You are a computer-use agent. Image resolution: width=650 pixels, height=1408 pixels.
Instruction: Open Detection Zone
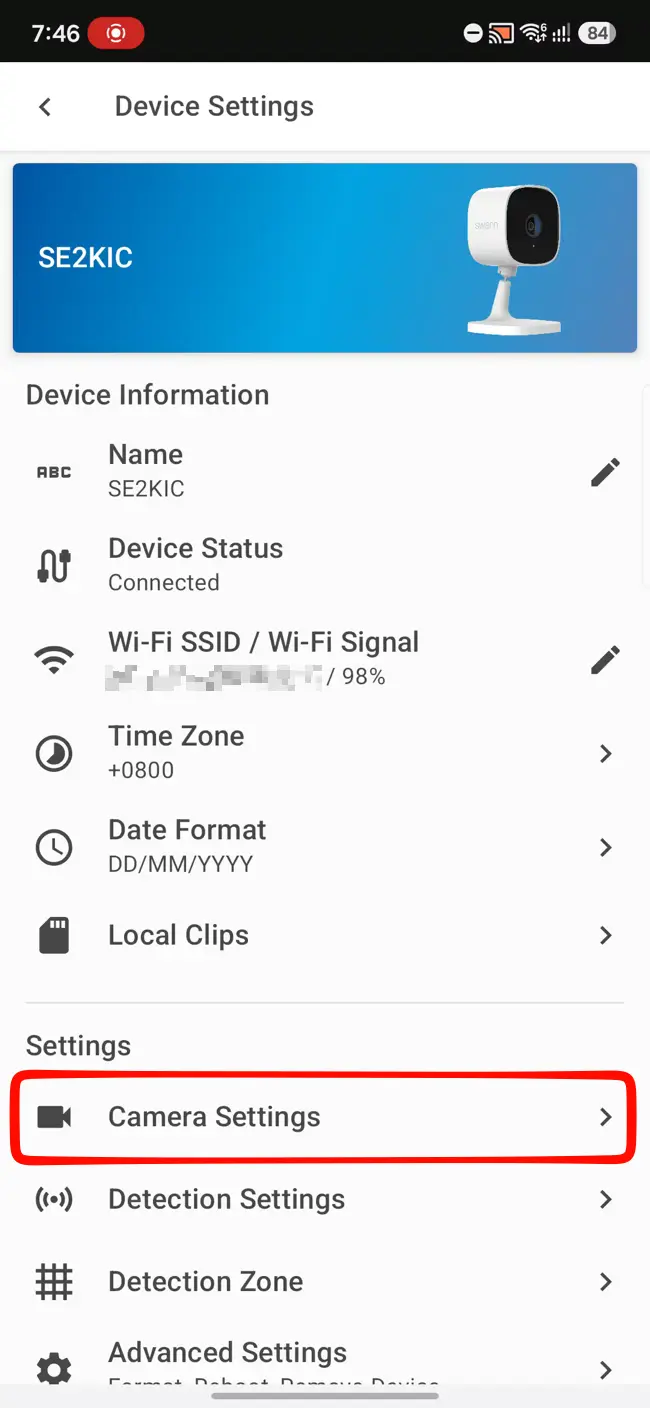(325, 1281)
